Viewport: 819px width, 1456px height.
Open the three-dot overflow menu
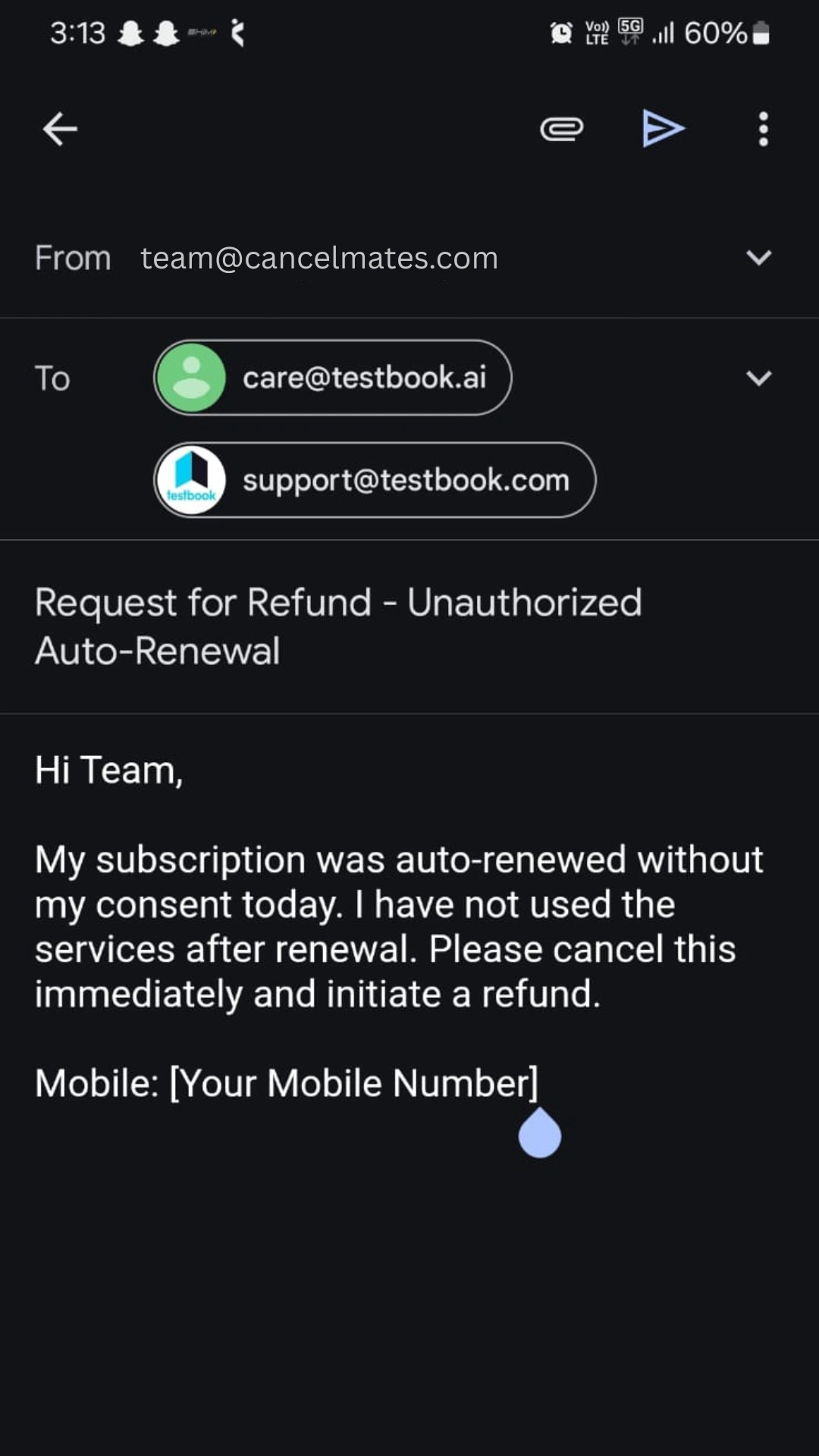[763, 129]
